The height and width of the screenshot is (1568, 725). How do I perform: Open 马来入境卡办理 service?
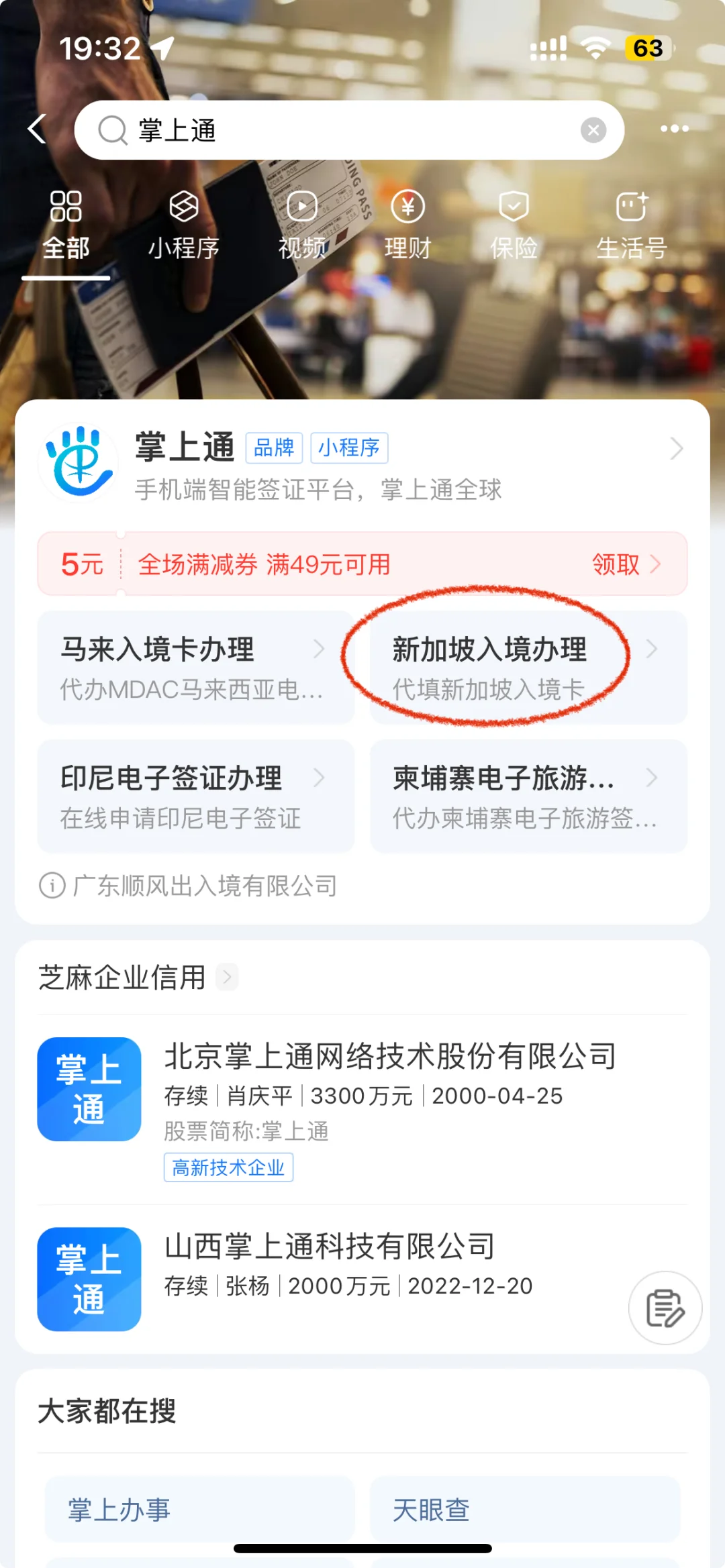[195, 668]
